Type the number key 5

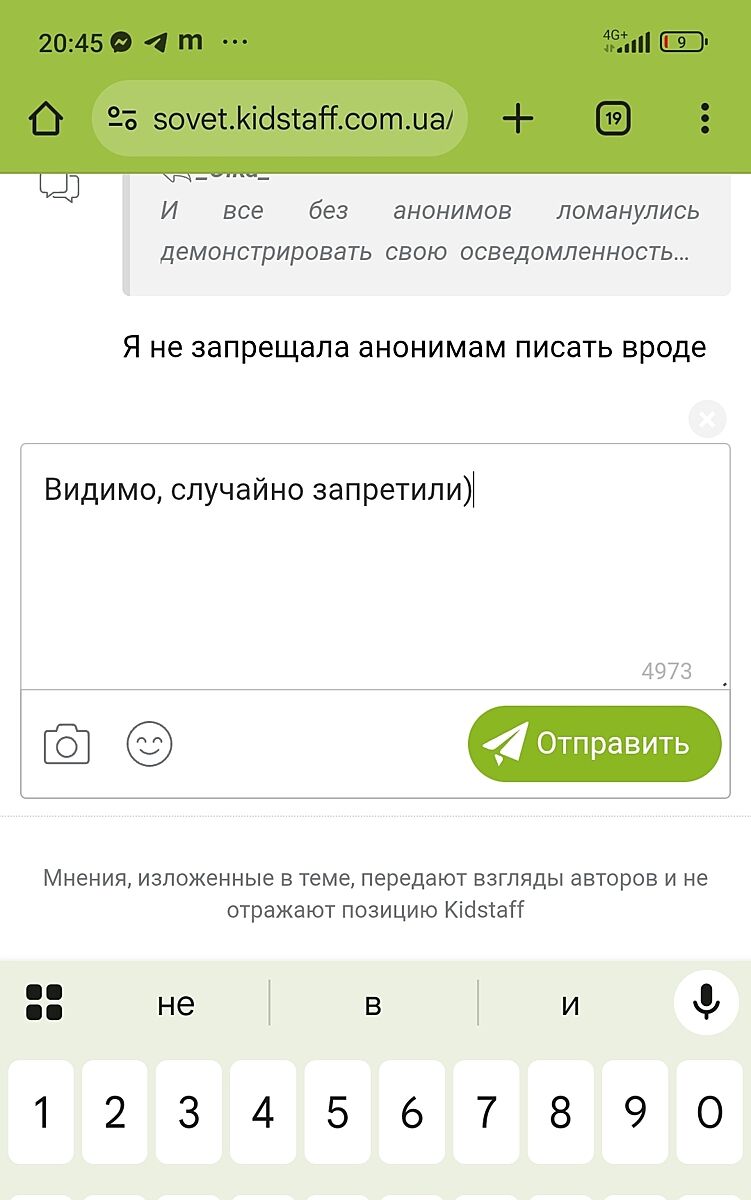coord(338,1112)
